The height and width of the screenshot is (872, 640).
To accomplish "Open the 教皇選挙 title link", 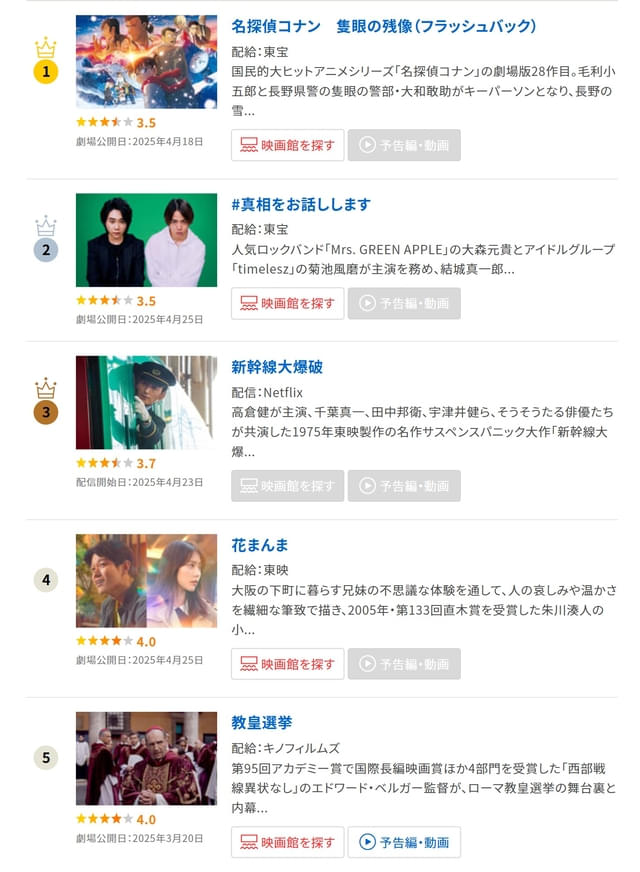I will [261, 722].
